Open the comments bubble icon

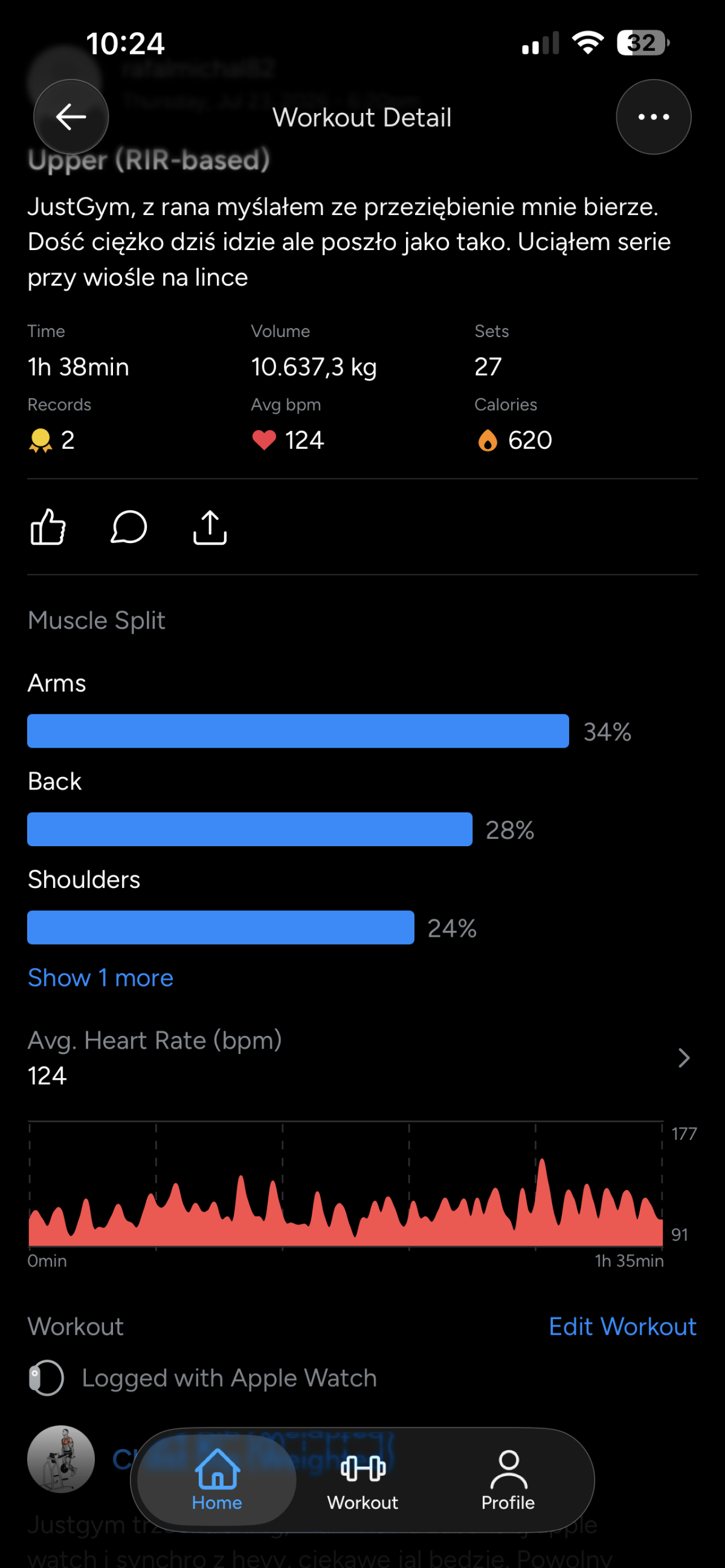[x=129, y=527]
